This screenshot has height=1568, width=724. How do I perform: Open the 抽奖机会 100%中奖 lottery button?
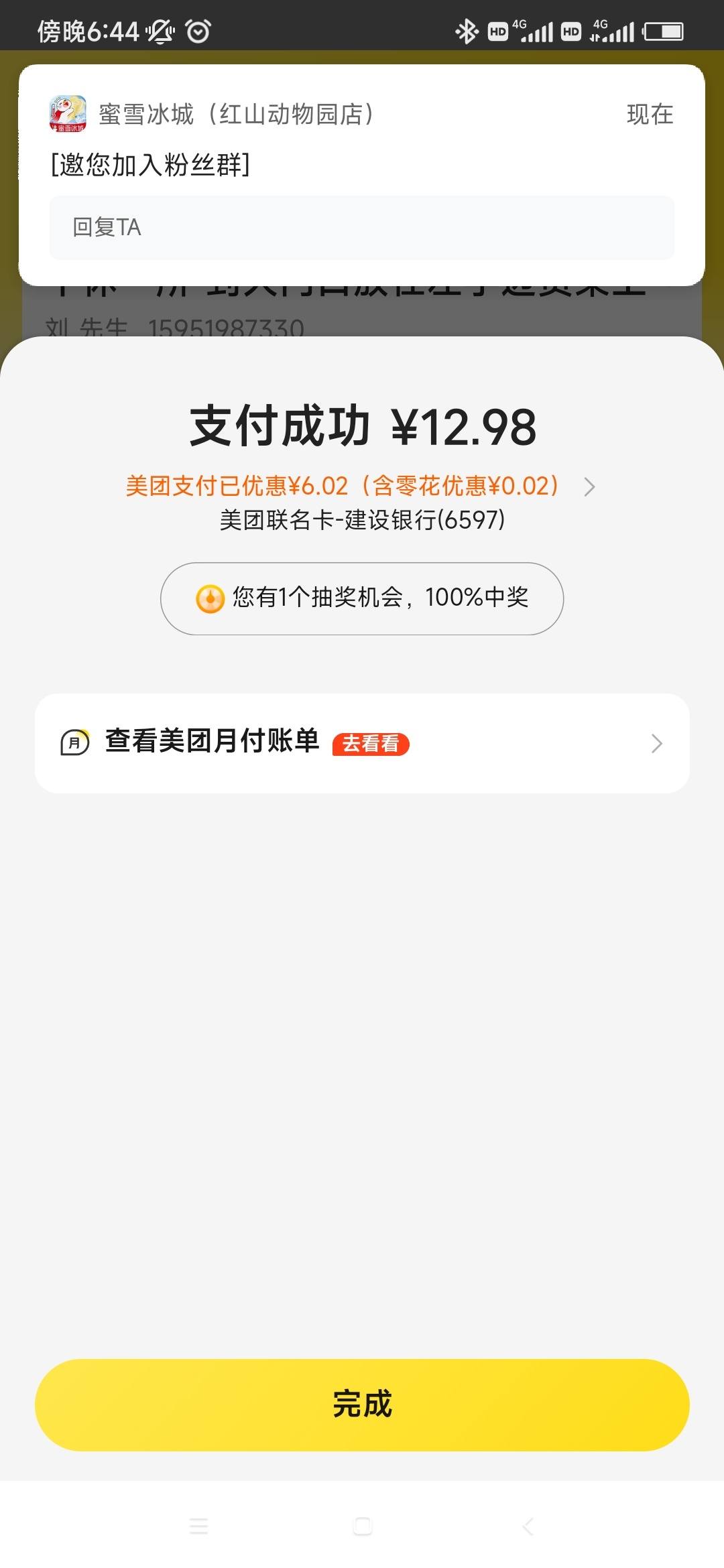coord(362,598)
